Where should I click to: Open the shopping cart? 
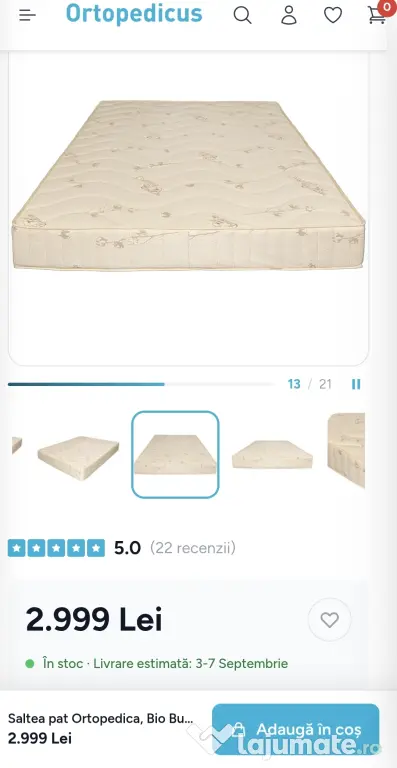(378, 14)
